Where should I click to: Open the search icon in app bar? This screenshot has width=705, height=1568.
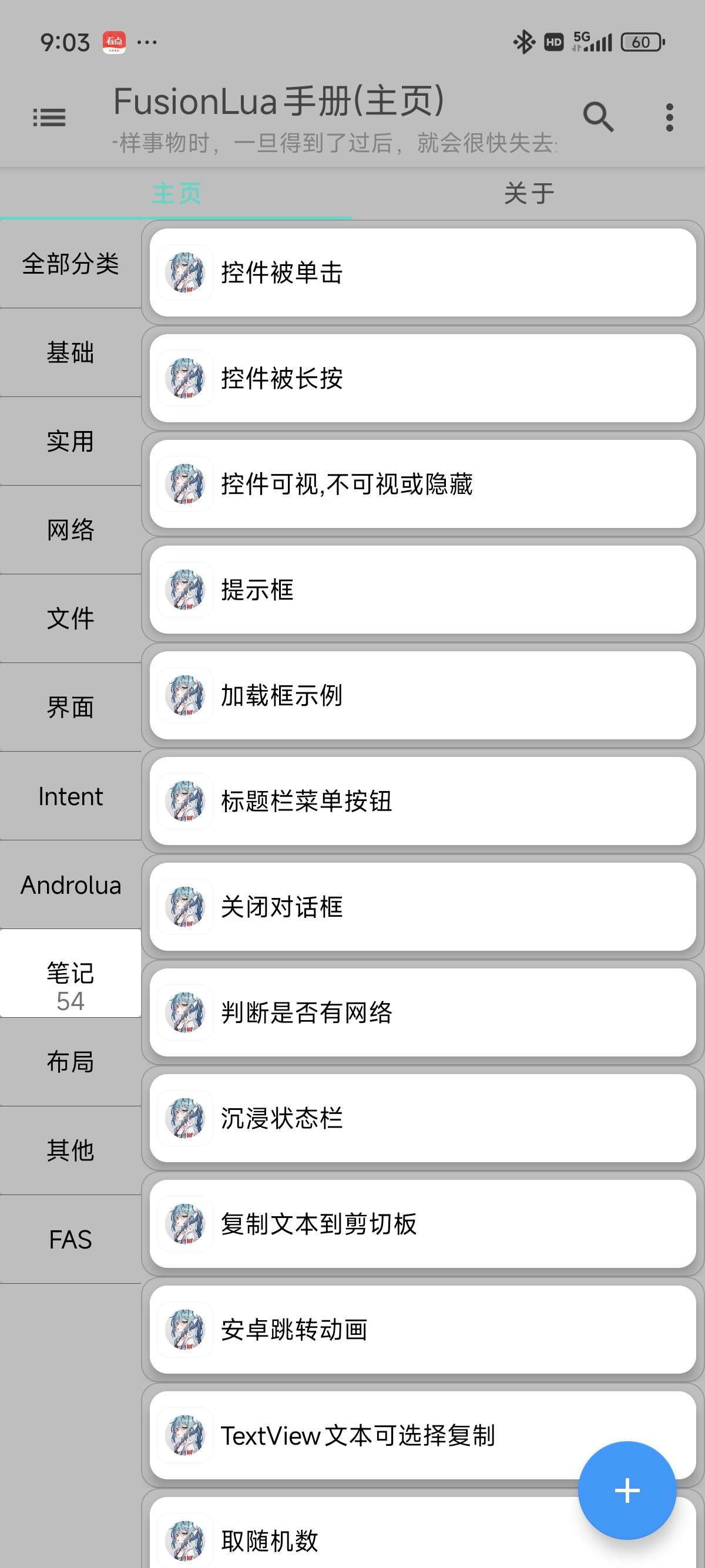(x=598, y=117)
